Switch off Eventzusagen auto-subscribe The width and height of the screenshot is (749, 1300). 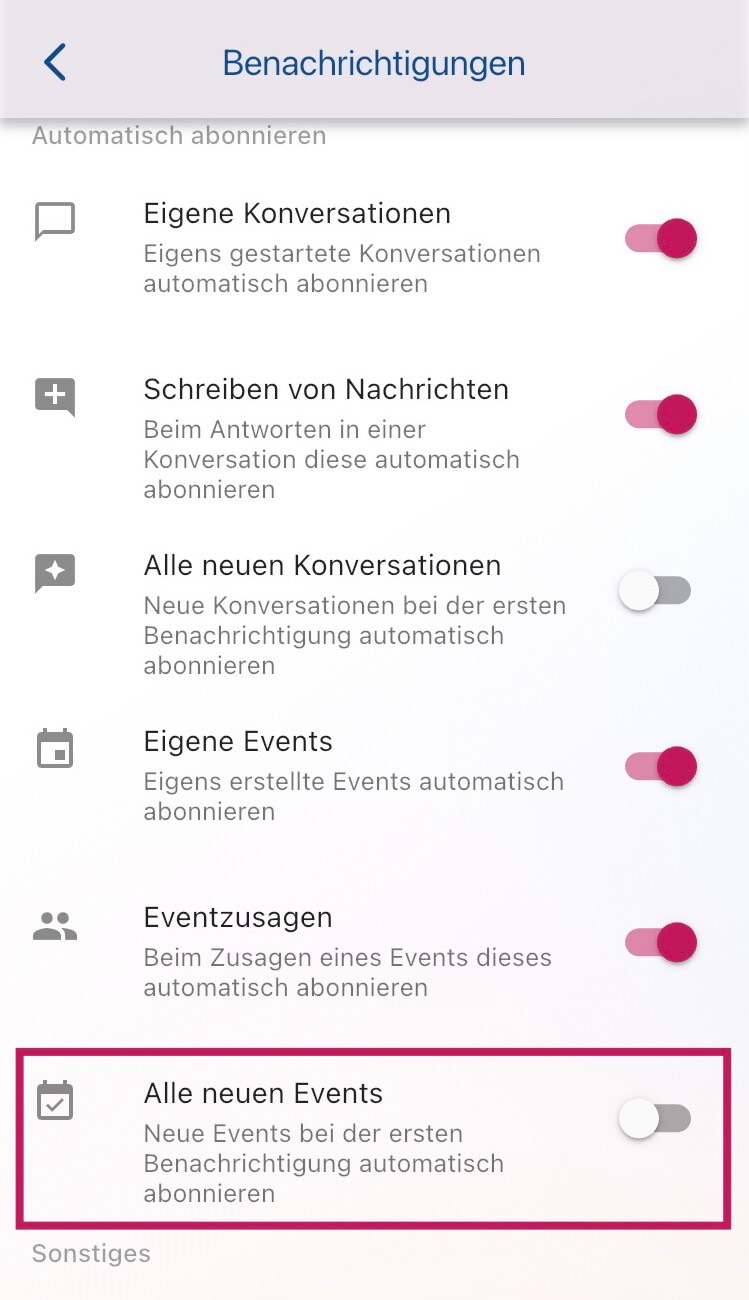pos(660,943)
